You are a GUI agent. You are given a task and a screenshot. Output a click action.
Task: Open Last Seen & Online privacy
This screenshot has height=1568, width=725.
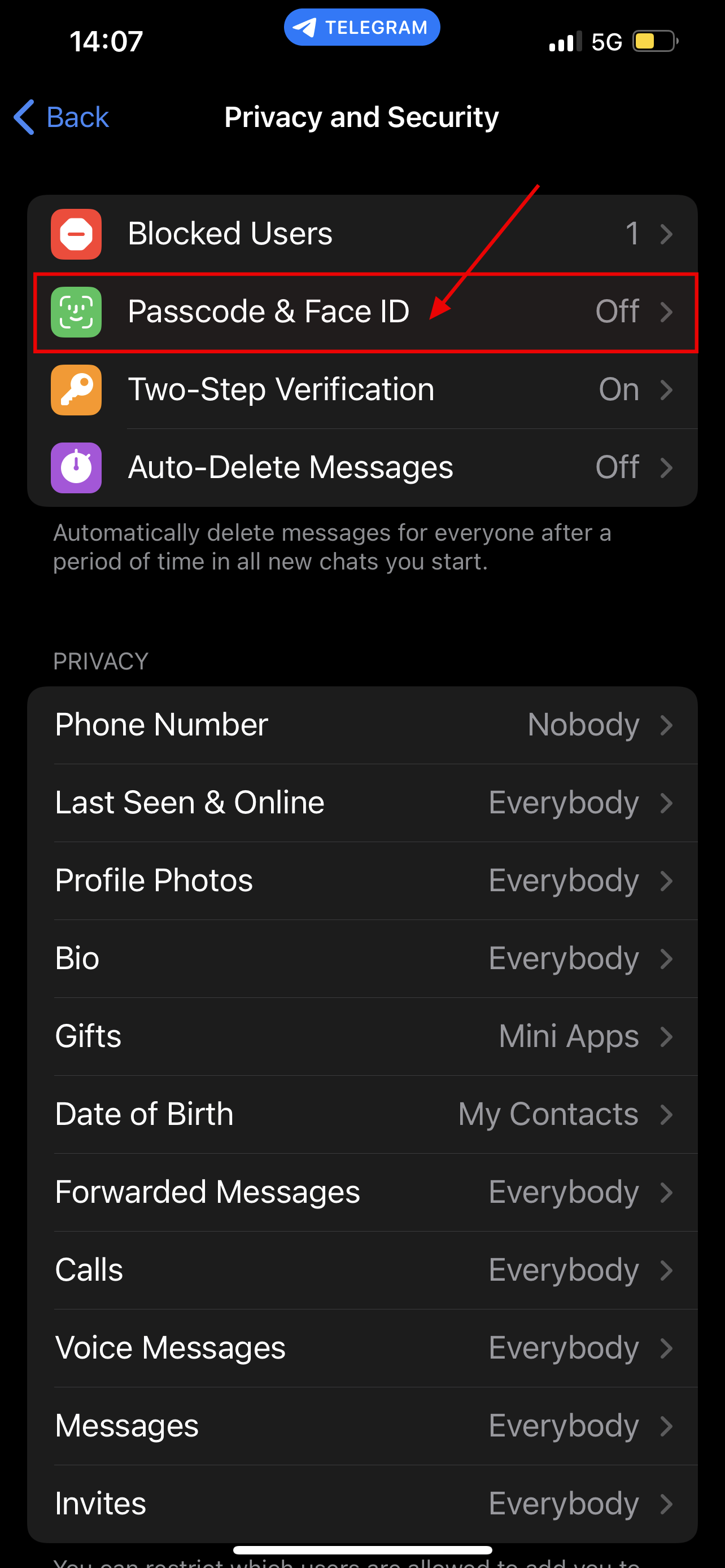coord(362,803)
